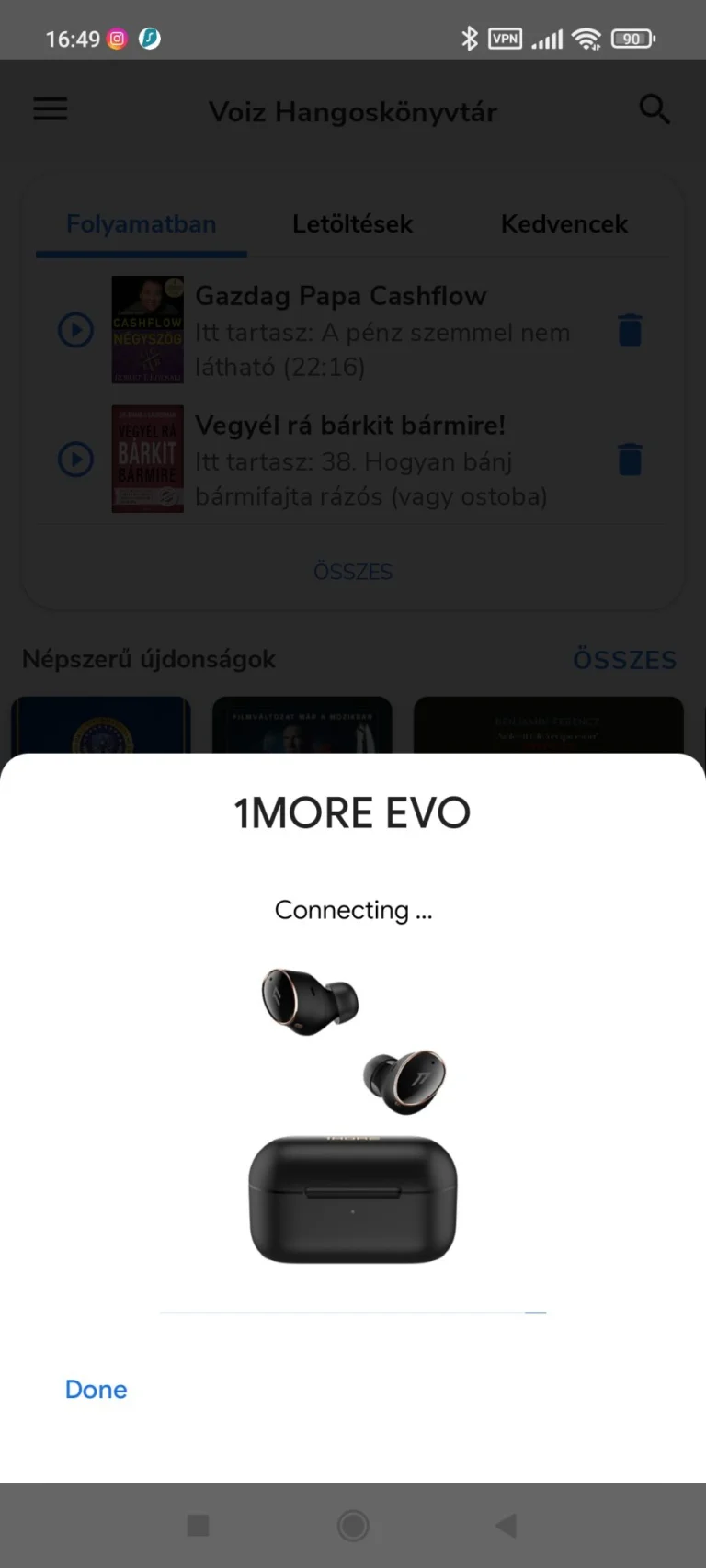The width and height of the screenshot is (706, 1568).
Task: Open the Kedvencek tab
Action: click(x=564, y=223)
